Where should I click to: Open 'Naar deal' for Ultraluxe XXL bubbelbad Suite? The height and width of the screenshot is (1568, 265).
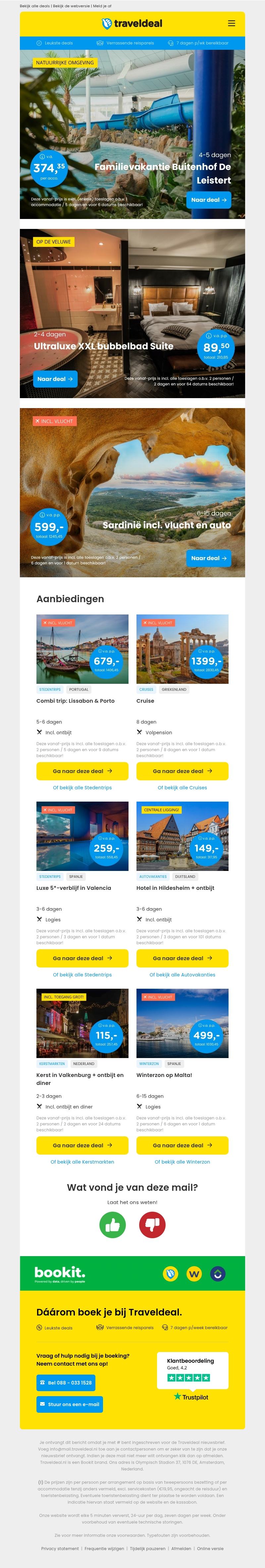click(x=55, y=379)
